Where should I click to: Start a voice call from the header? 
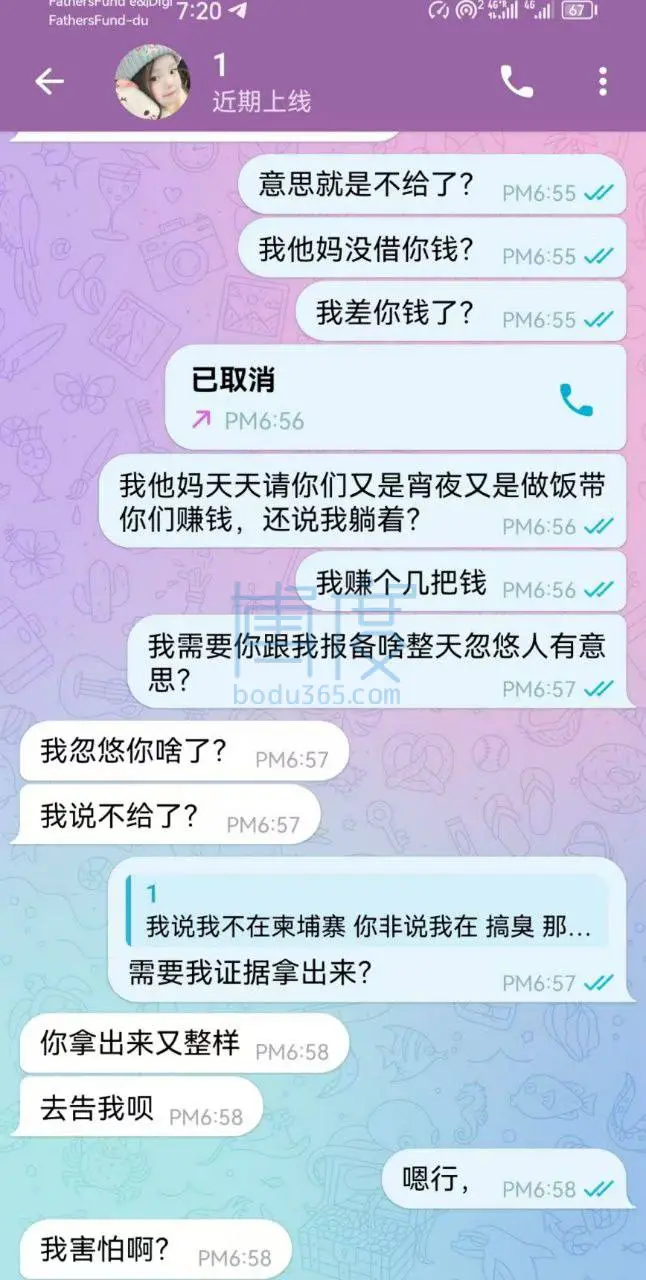516,82
